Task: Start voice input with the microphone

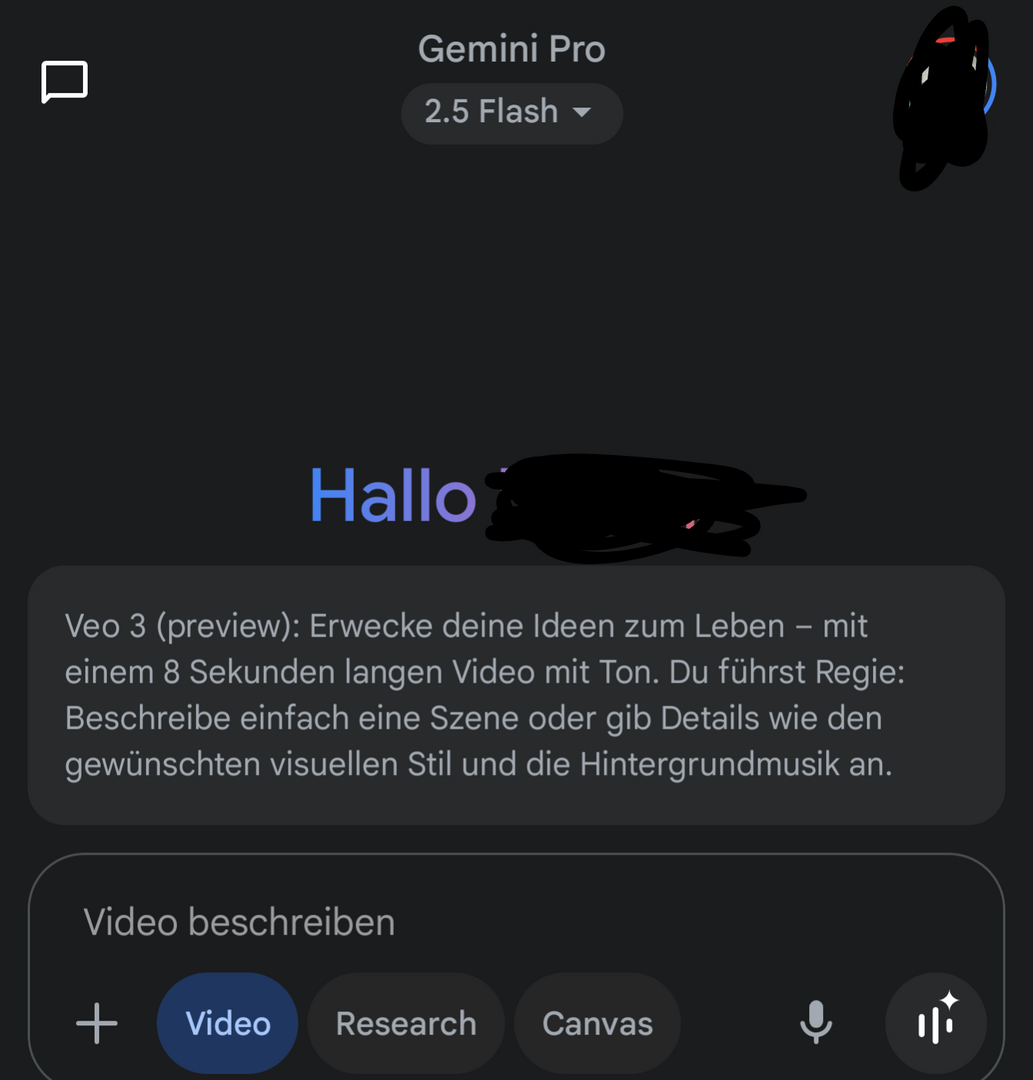Action: click(x=816, y=1023)
